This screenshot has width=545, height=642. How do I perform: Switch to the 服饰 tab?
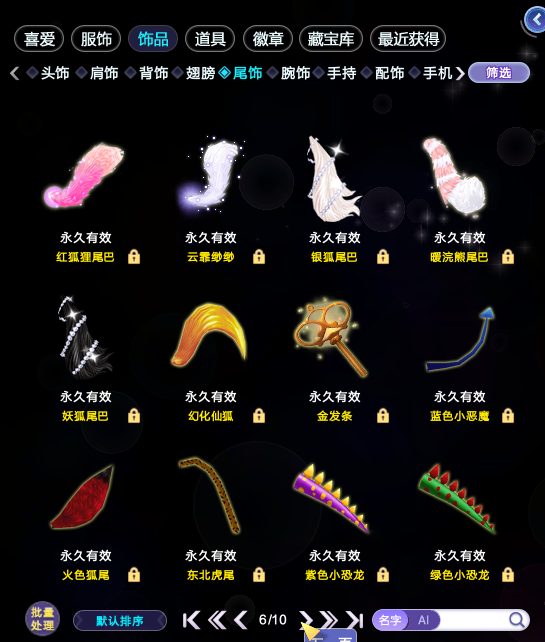pyautogui.click(x=96, y=39)
